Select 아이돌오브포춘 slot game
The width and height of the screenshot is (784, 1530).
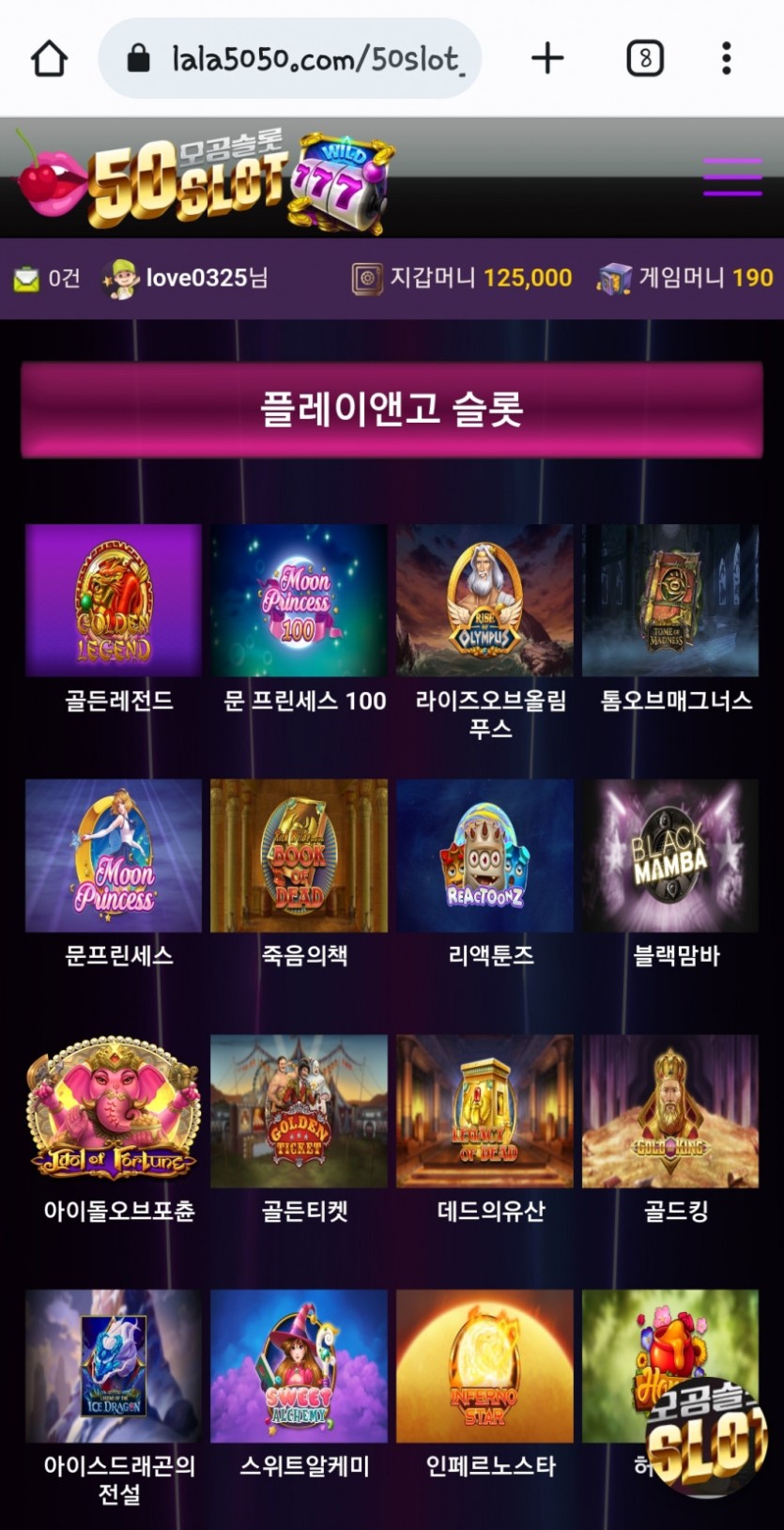pos(114,1111)
